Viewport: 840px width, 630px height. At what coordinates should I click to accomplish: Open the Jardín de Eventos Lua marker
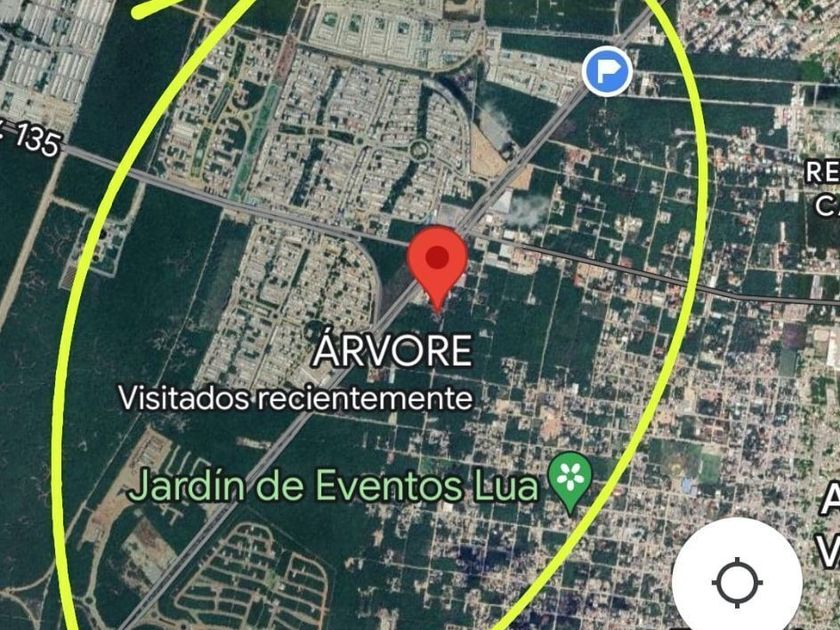point(571,480)
